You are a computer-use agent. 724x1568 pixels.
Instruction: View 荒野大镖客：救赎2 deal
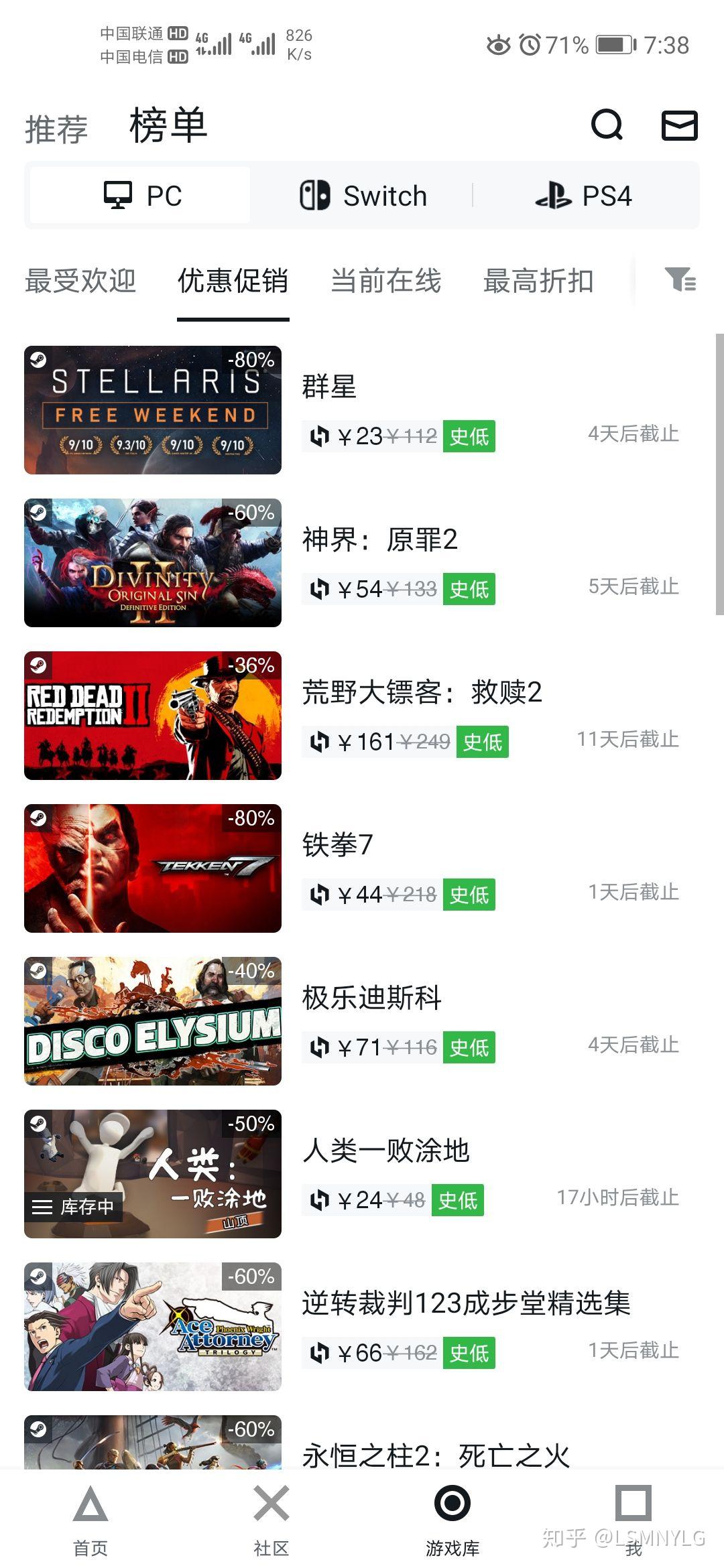422,692
